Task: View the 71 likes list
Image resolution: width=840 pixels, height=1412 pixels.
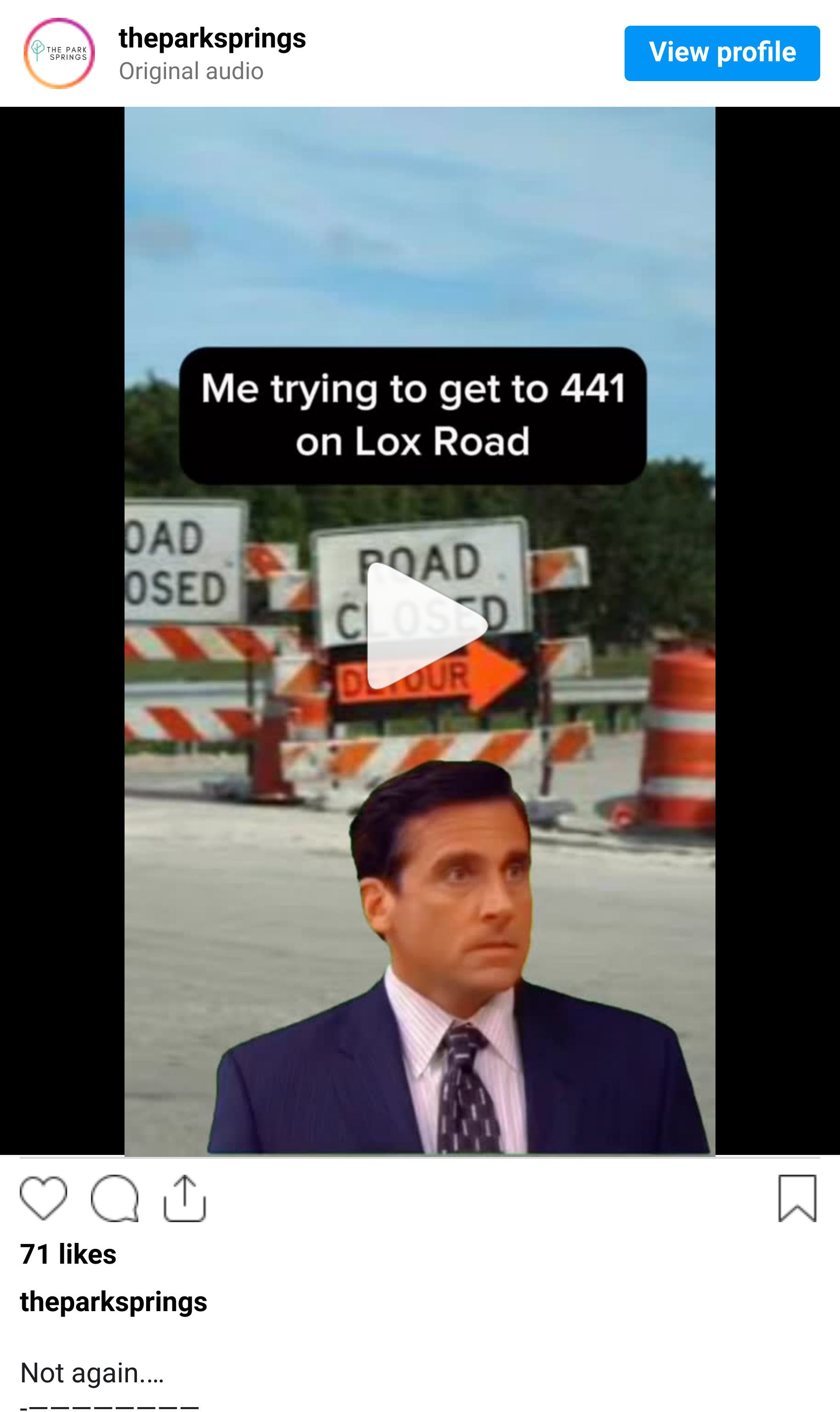Action: 68,1253
